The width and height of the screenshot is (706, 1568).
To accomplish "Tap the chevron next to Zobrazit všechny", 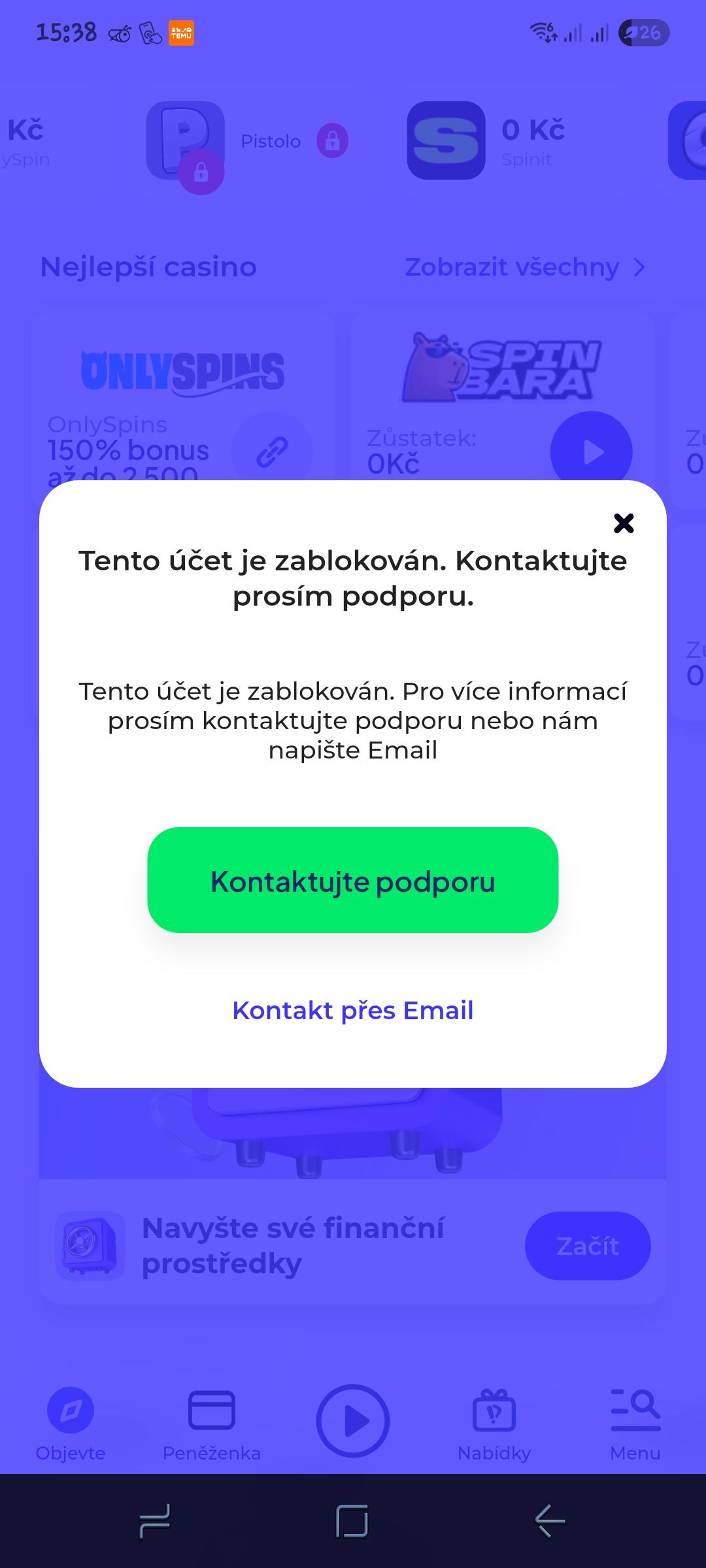I will (x=639, y=267).
